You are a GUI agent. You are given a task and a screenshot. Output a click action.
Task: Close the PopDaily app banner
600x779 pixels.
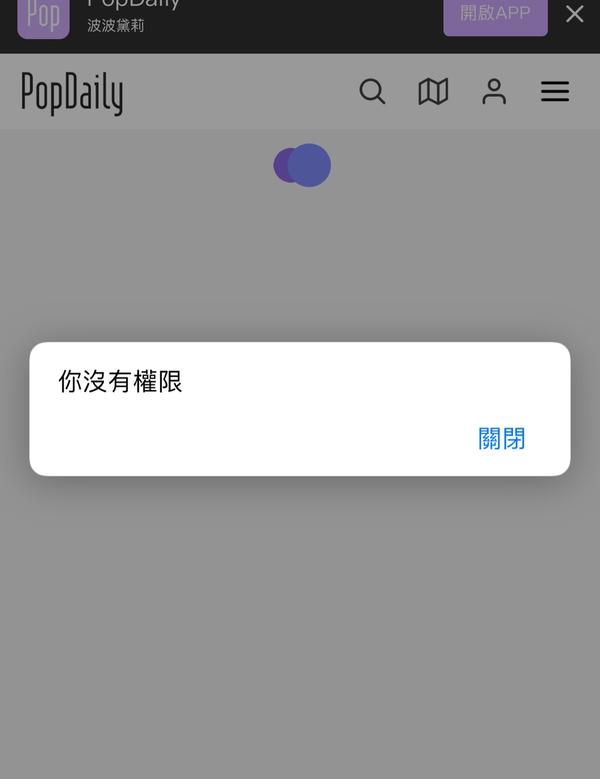575,14
